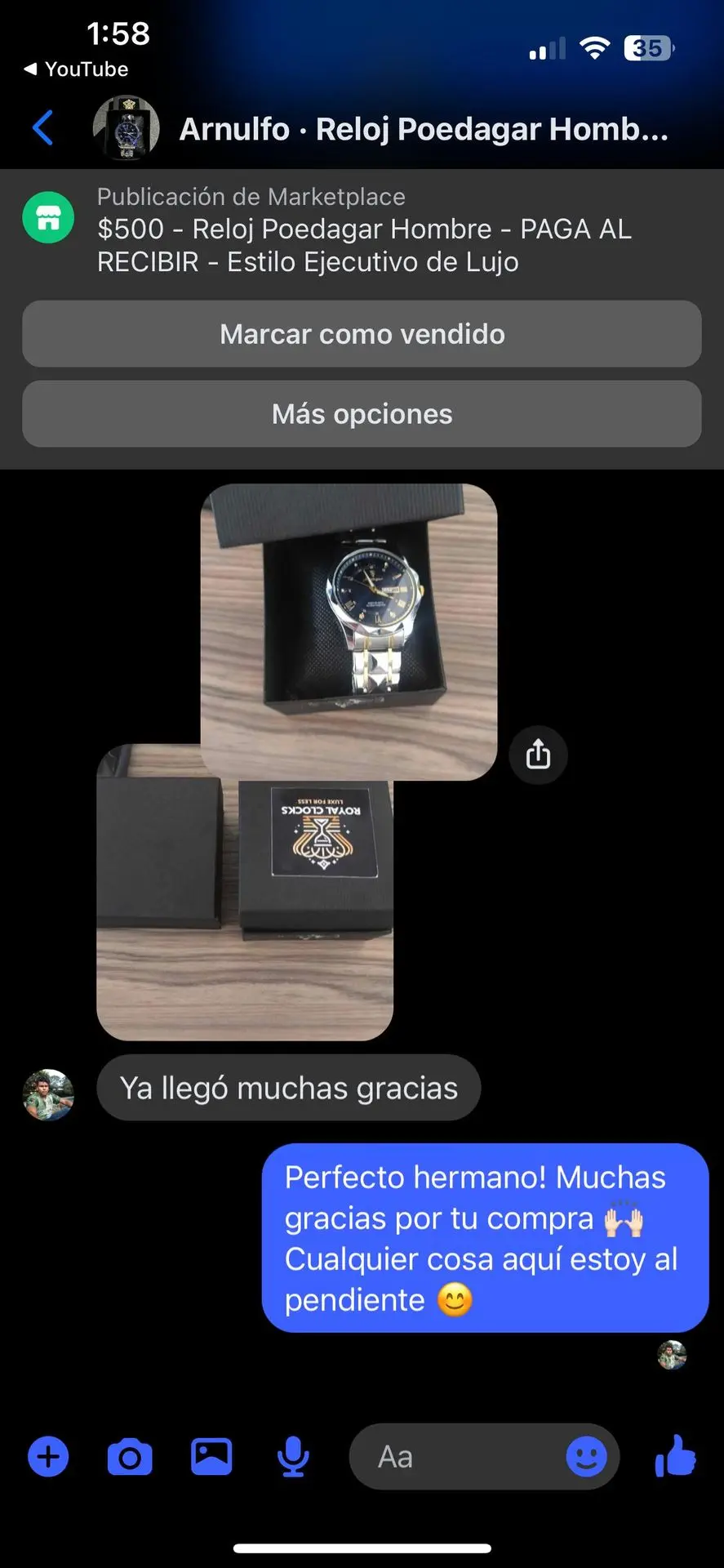
Task: Open the emoji picker
Action: (586, 1457)
